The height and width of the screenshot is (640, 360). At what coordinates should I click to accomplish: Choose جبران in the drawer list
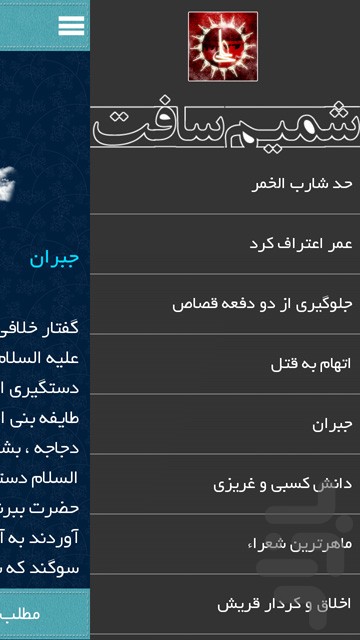[225, 424]
